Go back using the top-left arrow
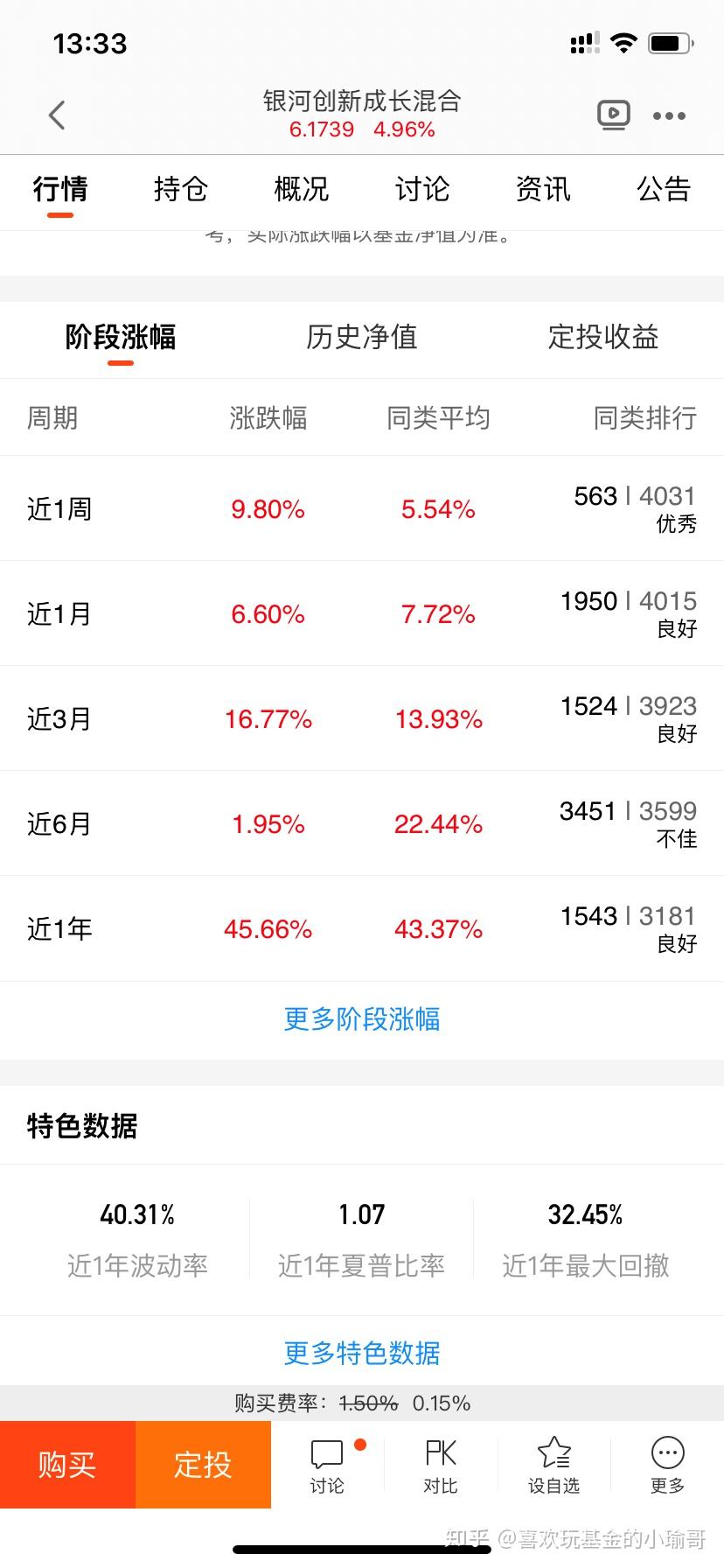 point(57,115)
